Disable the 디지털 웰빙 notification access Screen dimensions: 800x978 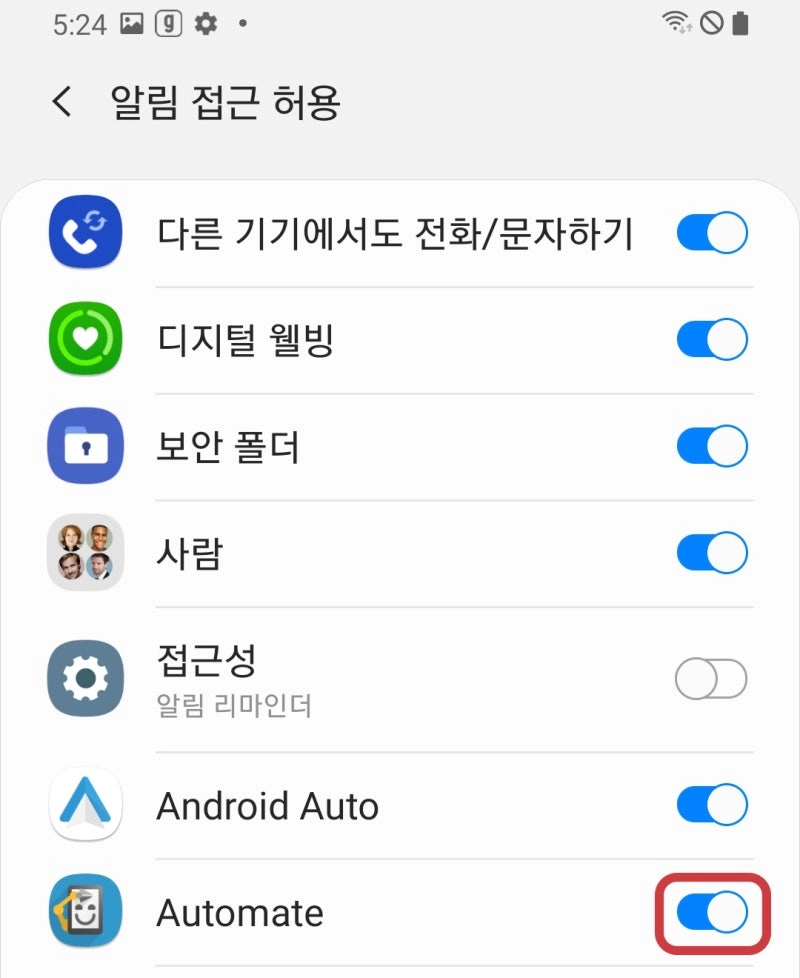click(712, 340)
